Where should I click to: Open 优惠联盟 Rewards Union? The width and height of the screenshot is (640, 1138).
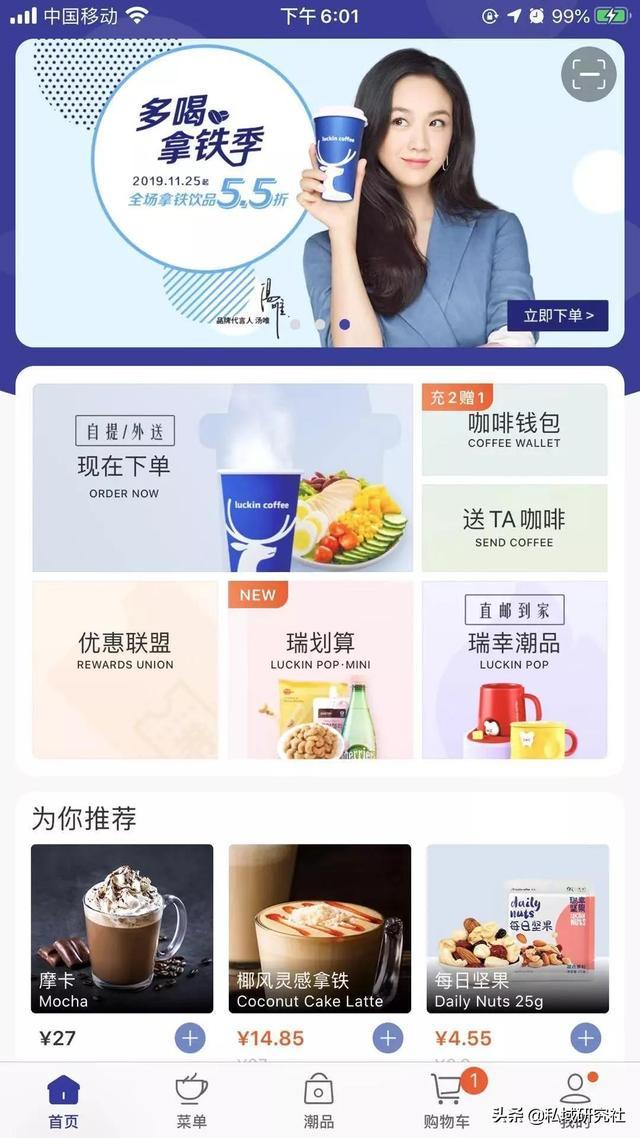pyautogui.click(x=125, y=670)
